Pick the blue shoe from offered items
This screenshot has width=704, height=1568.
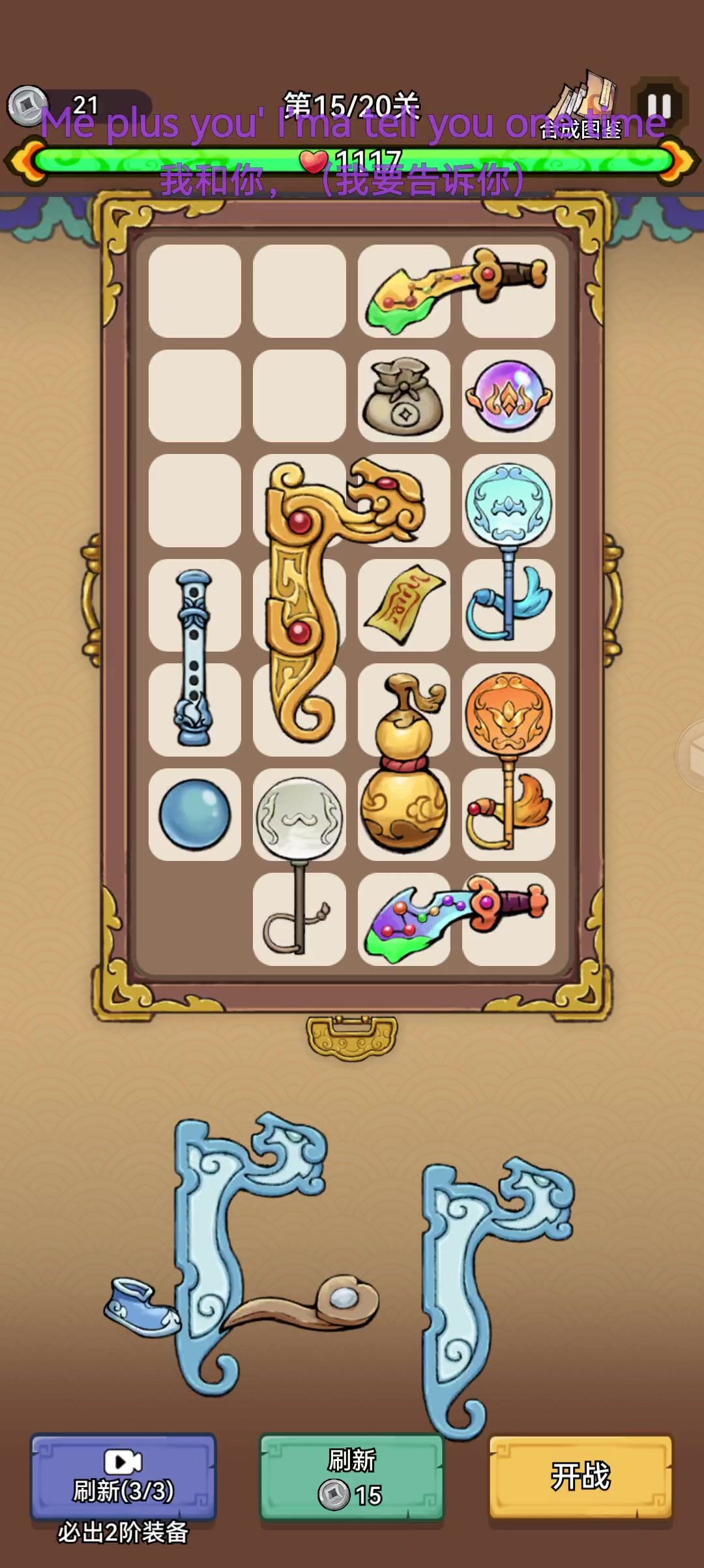pyautogui.click(x=141, y=1307)
